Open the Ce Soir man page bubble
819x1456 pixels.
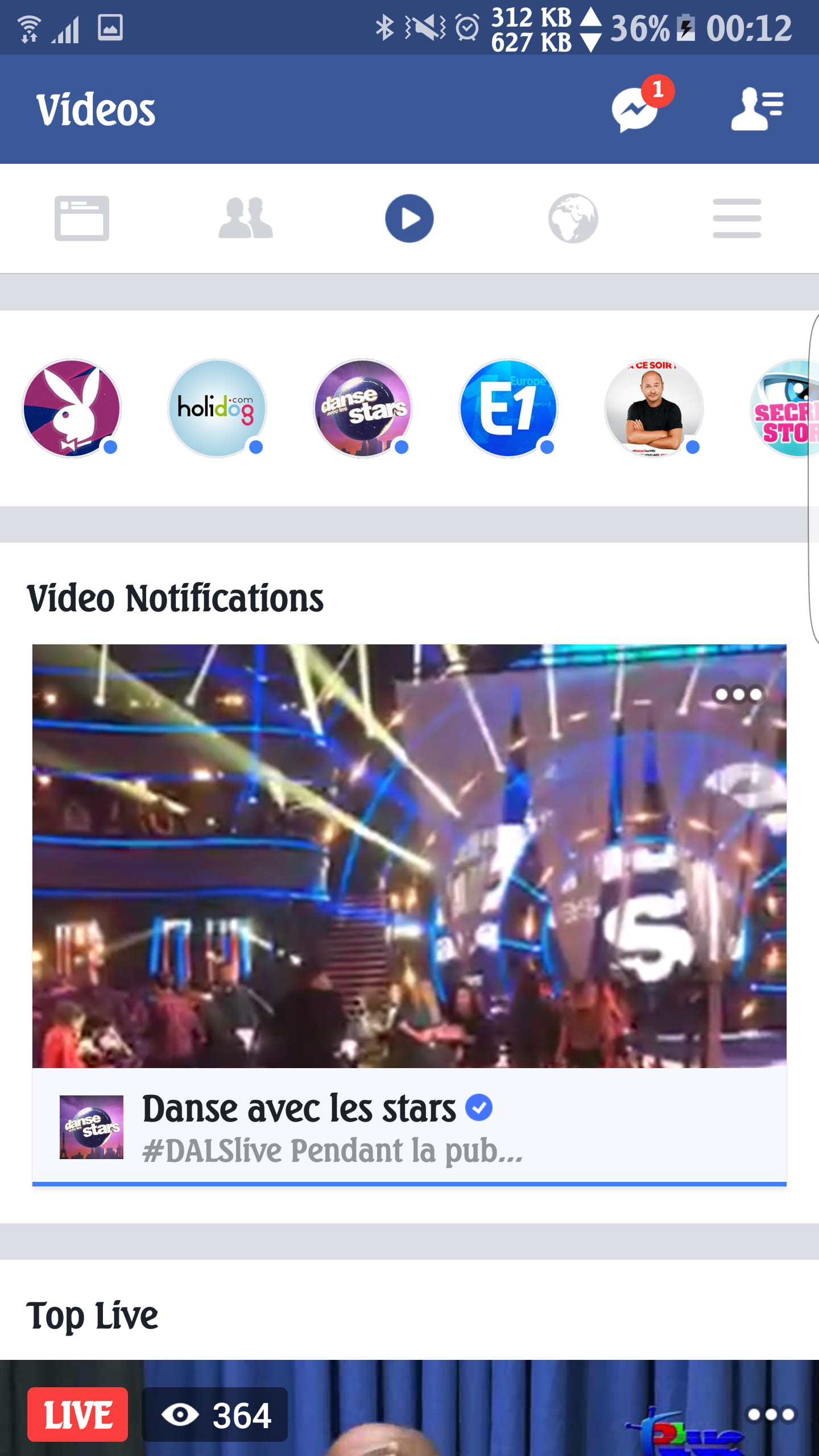[654, 408]
